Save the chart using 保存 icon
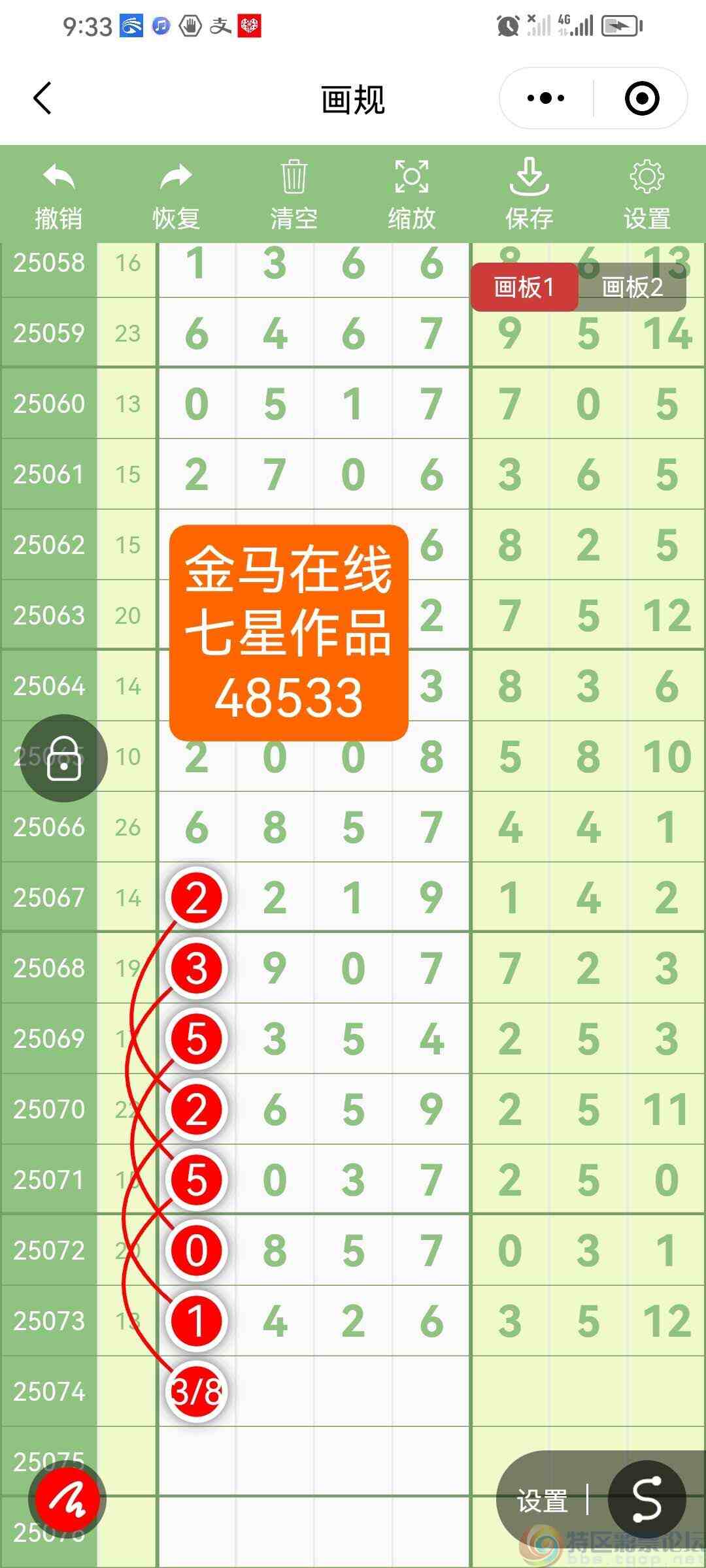Image resolution: width=706 pixels, height=1568 pixels. pos(530,193)
